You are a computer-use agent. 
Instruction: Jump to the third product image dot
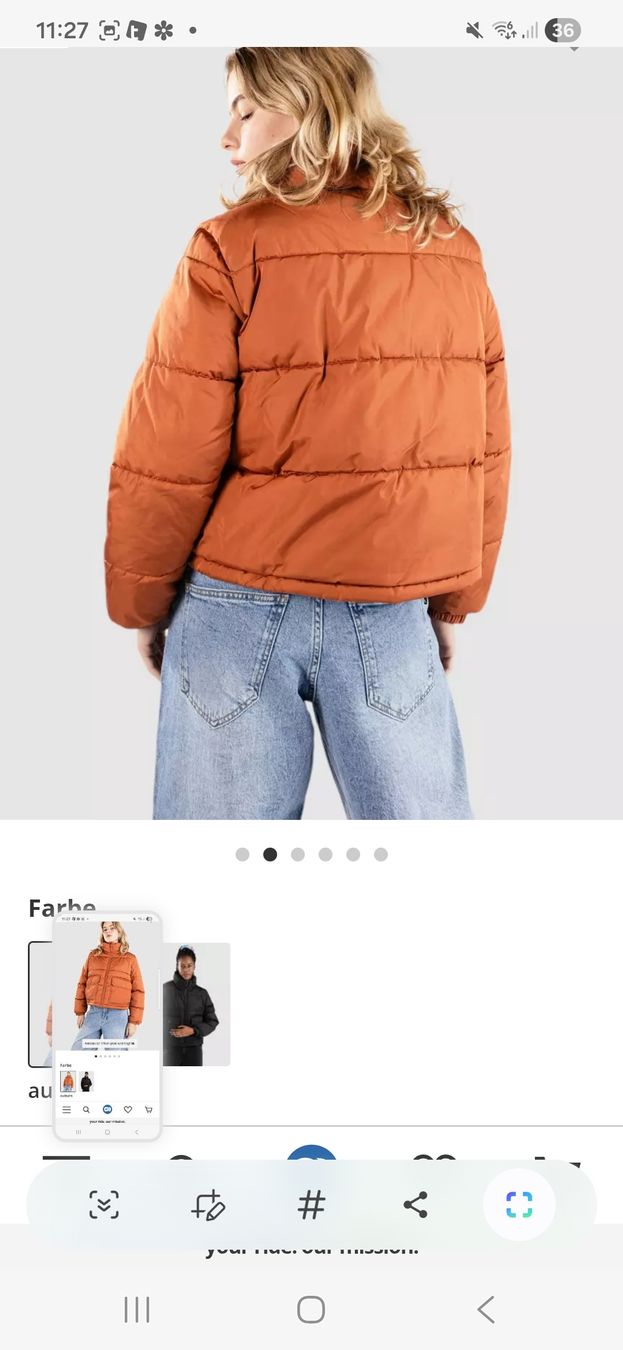(x=298, y=854)
